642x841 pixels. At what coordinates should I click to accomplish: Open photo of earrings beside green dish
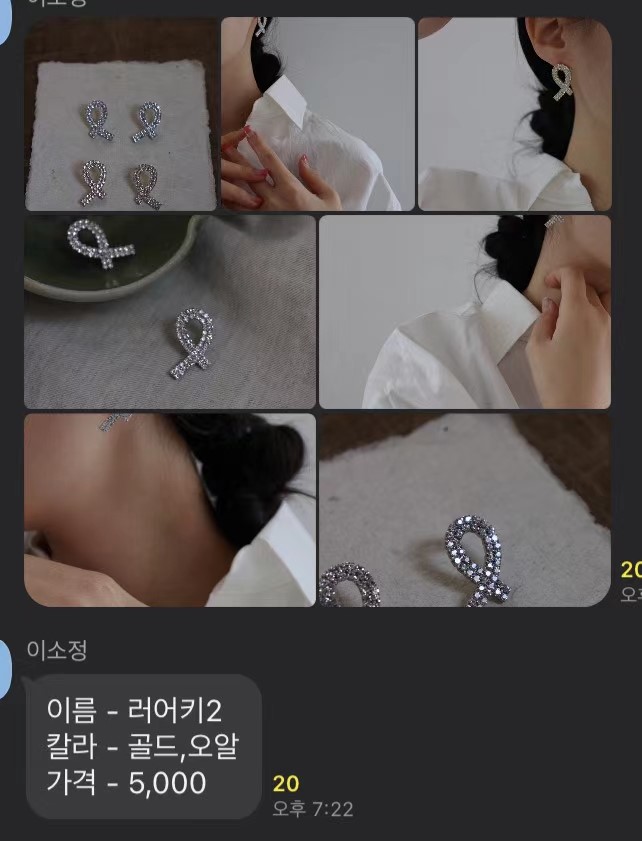point(170,311)
